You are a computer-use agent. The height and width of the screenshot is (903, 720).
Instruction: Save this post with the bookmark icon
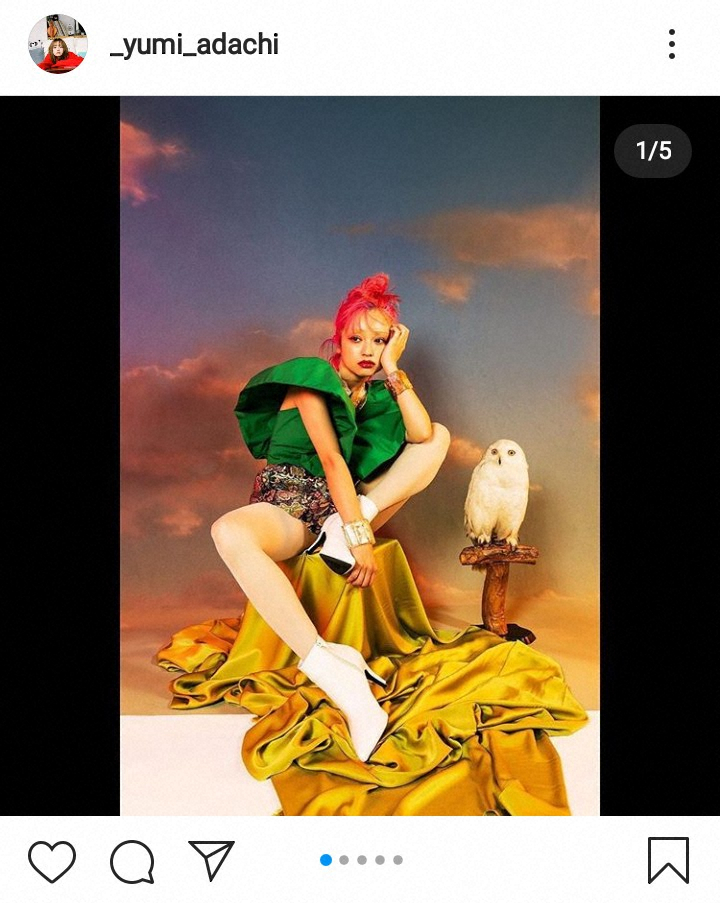click(668, 860)
